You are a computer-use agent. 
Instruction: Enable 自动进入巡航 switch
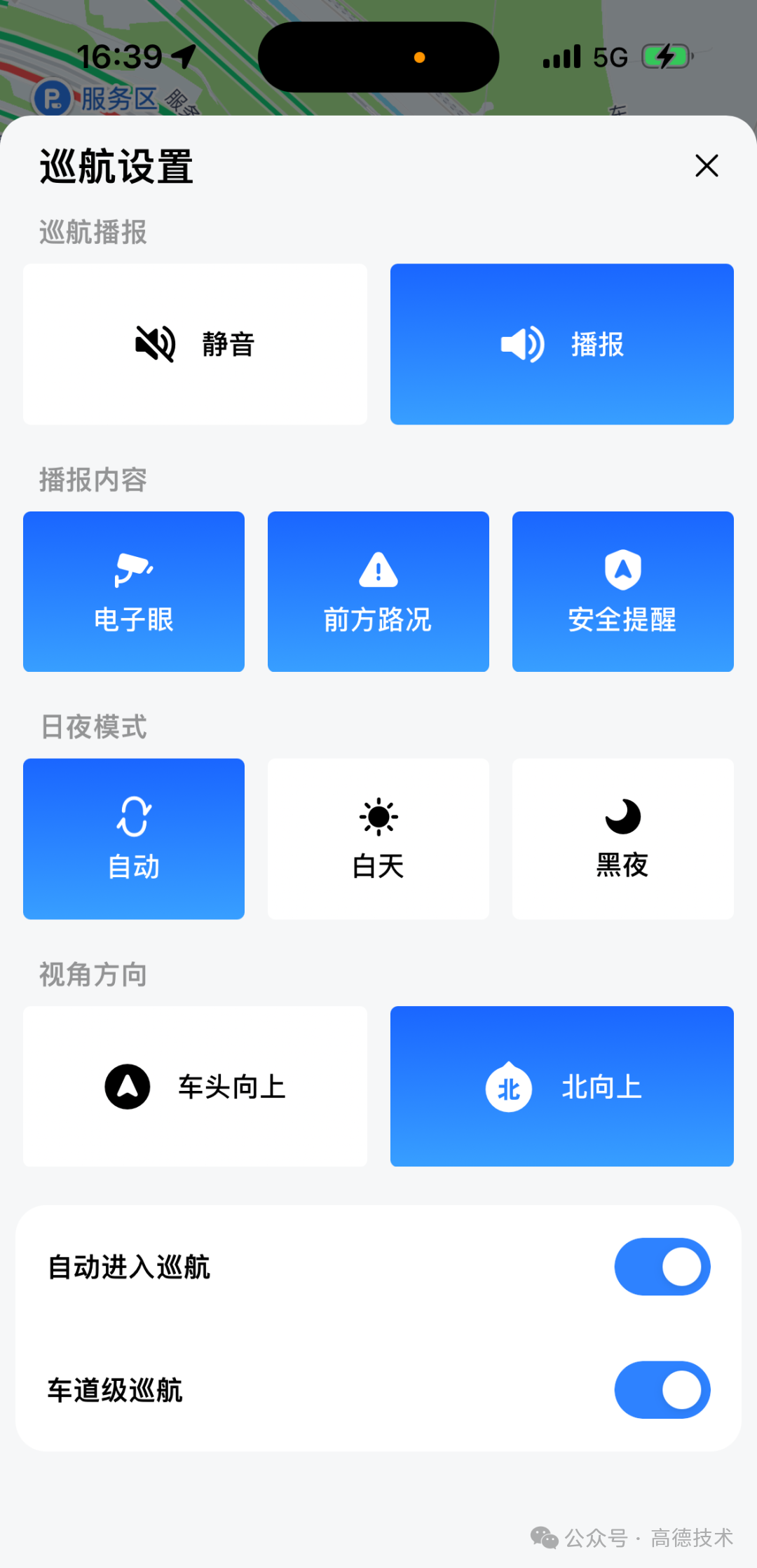[661, 1266]
